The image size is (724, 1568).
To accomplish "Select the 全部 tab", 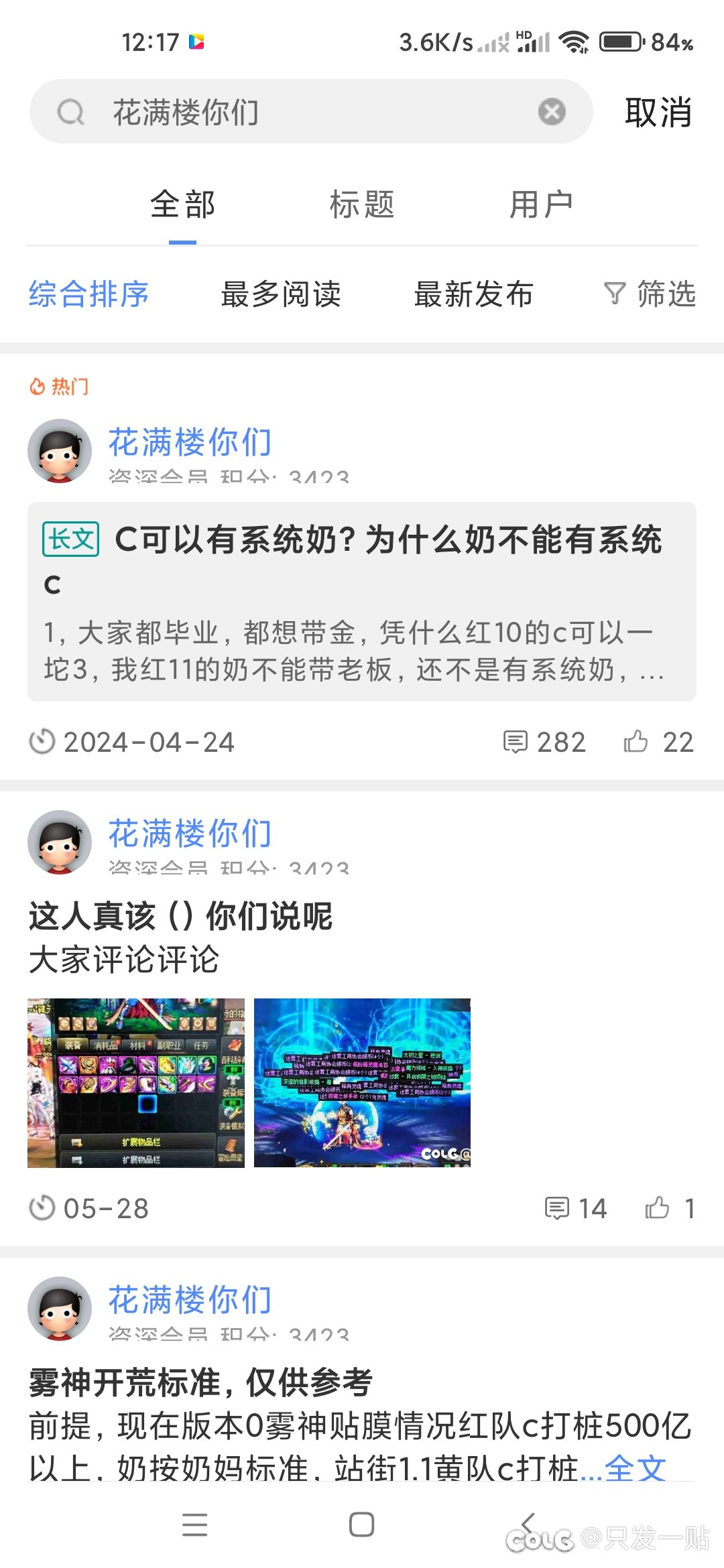I will tap(182, 204).
